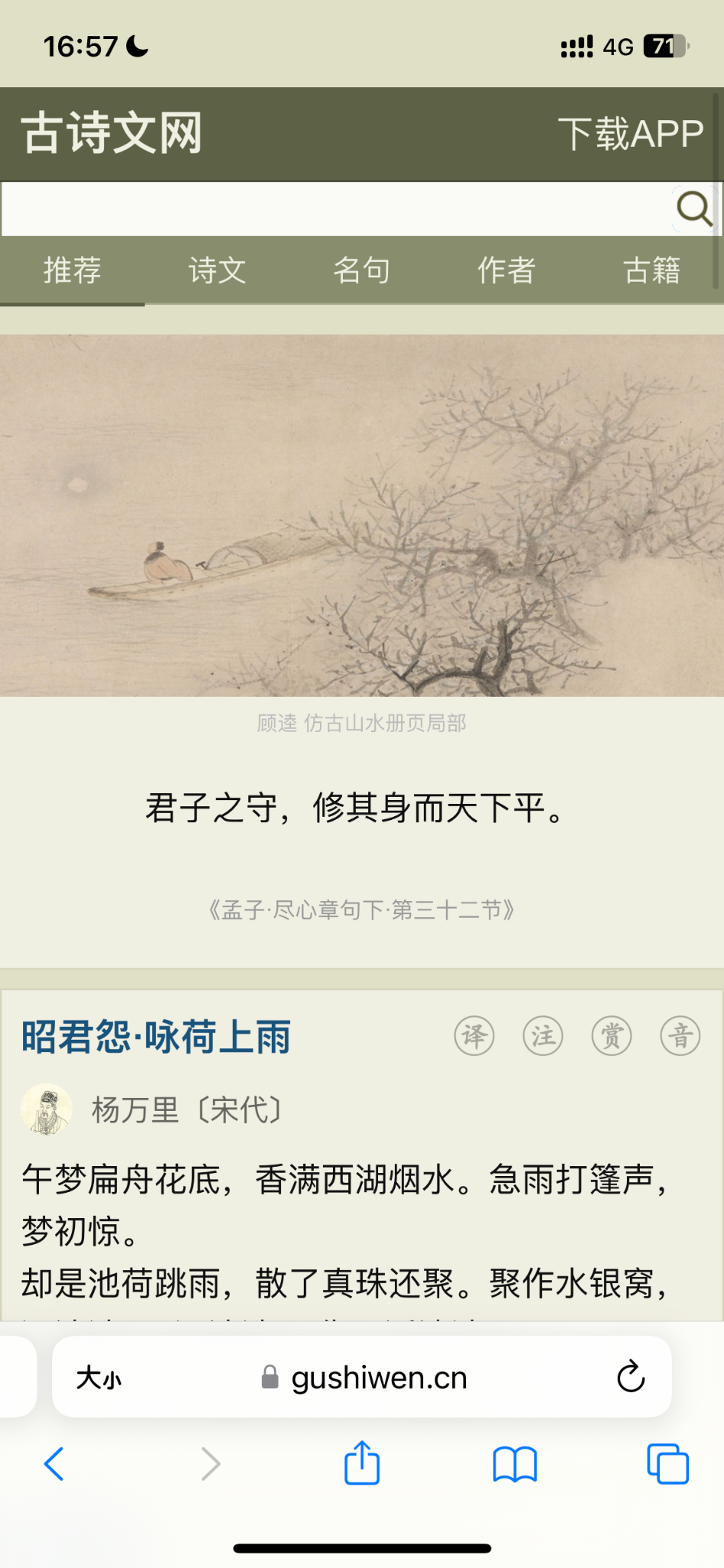Switch to the 古籍 tab

click(651, 270)
